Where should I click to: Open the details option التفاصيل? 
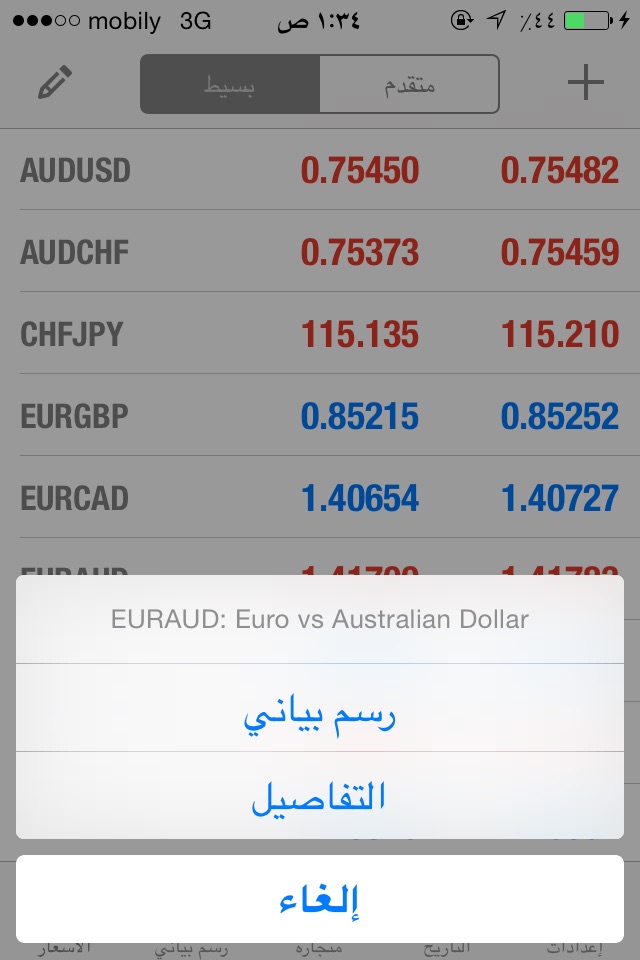click(x=320, y=795)
